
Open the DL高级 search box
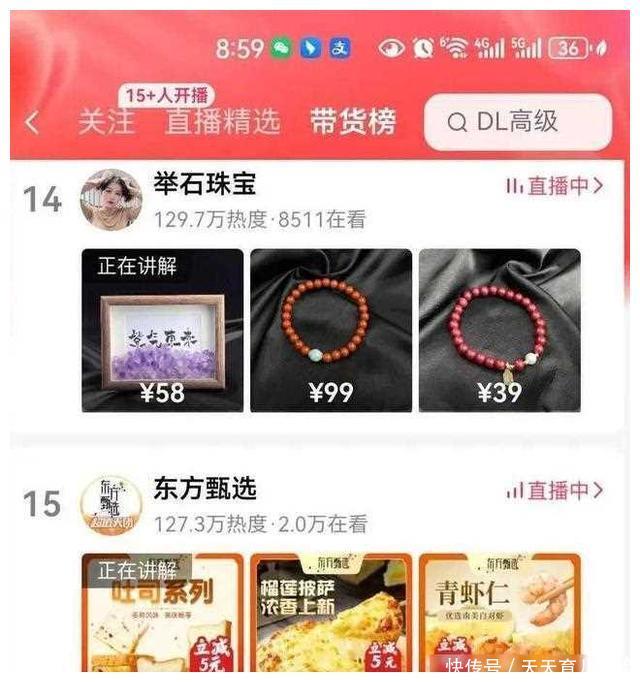point(516,122)
